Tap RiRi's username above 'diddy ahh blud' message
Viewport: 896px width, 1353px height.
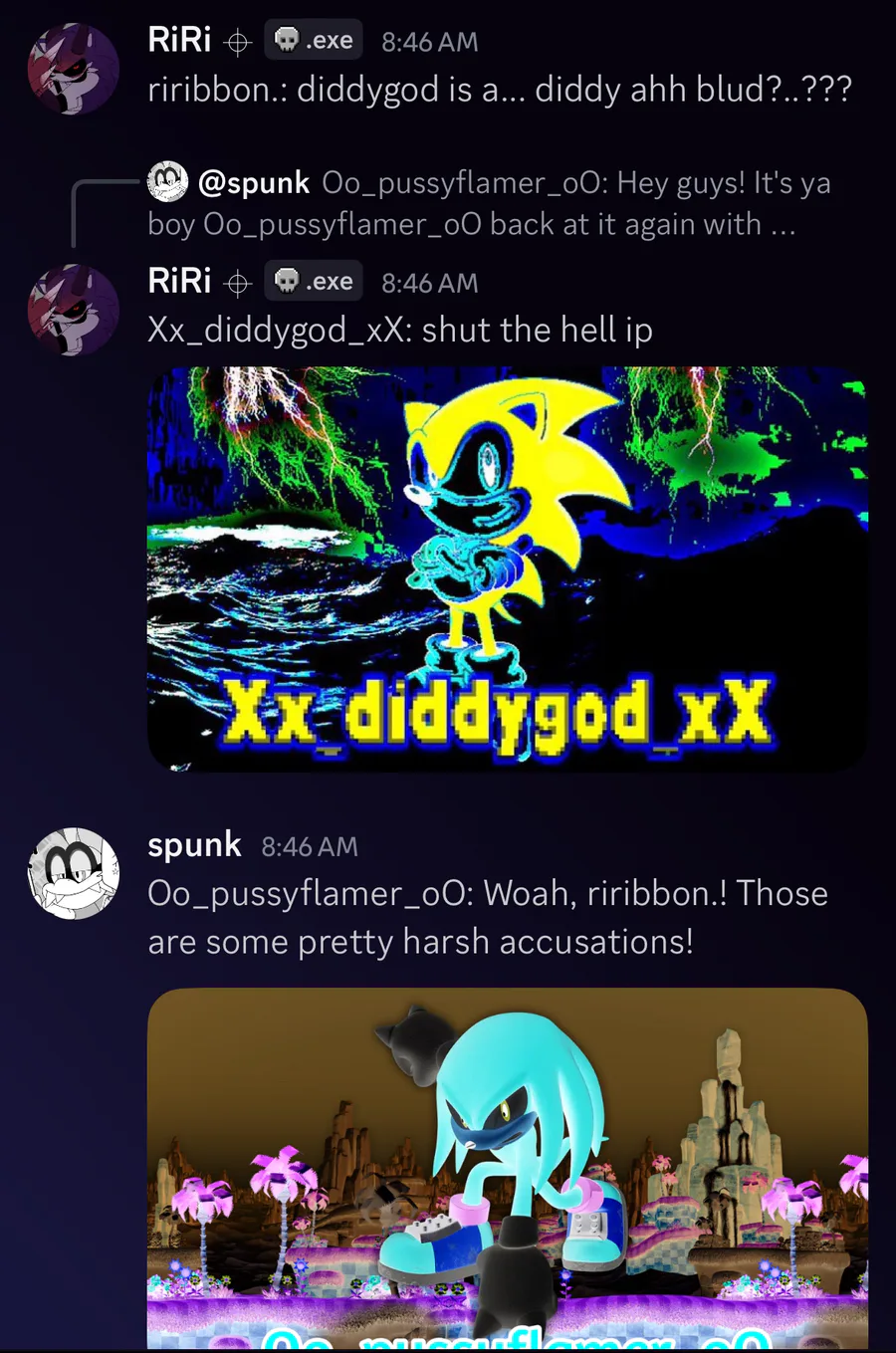[x=179, y=40]
